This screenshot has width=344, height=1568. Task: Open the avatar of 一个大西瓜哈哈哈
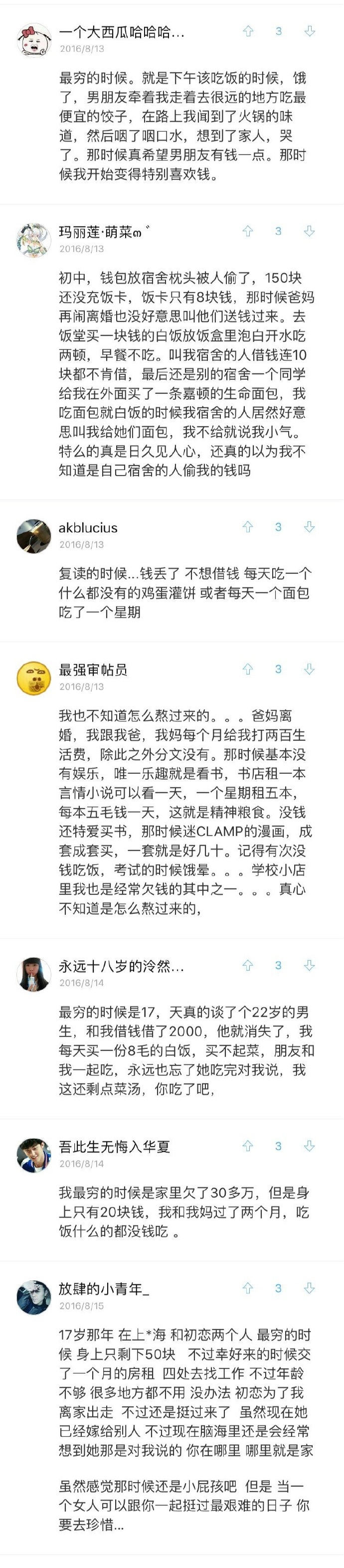tap(33, 39)
